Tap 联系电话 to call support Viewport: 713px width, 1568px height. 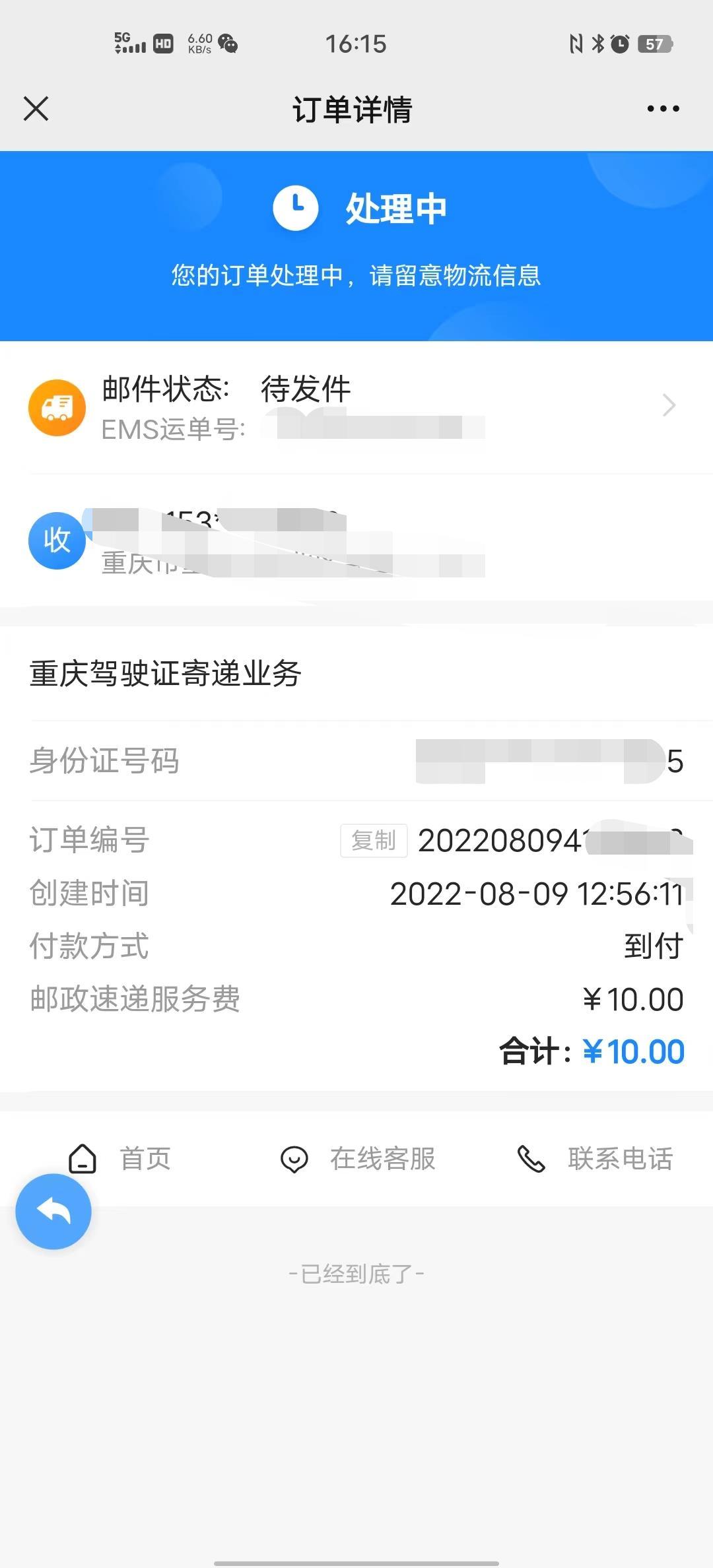(x=595, y=1159)
